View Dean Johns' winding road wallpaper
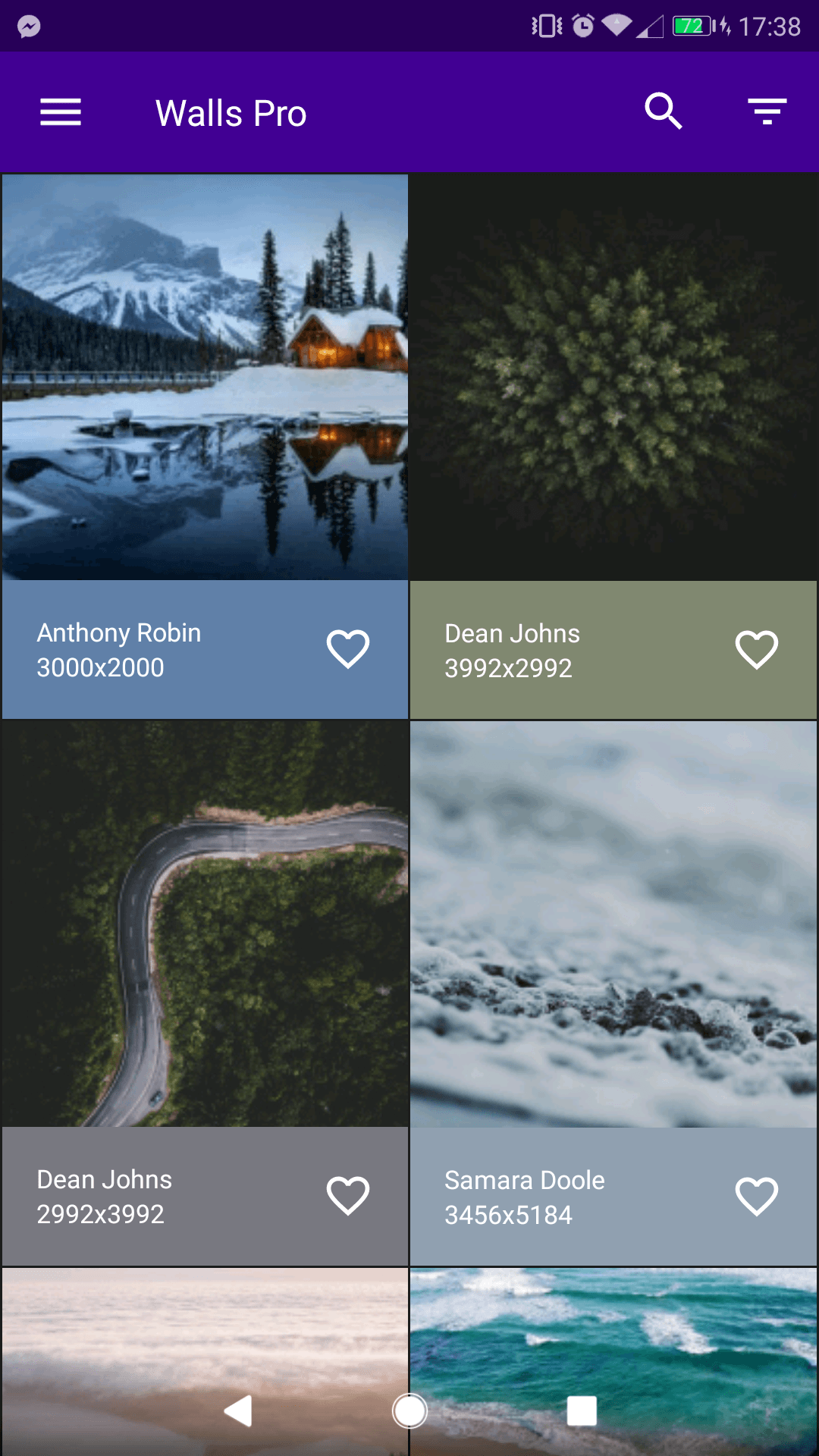The image size is (819, 1456). (205, 924)
